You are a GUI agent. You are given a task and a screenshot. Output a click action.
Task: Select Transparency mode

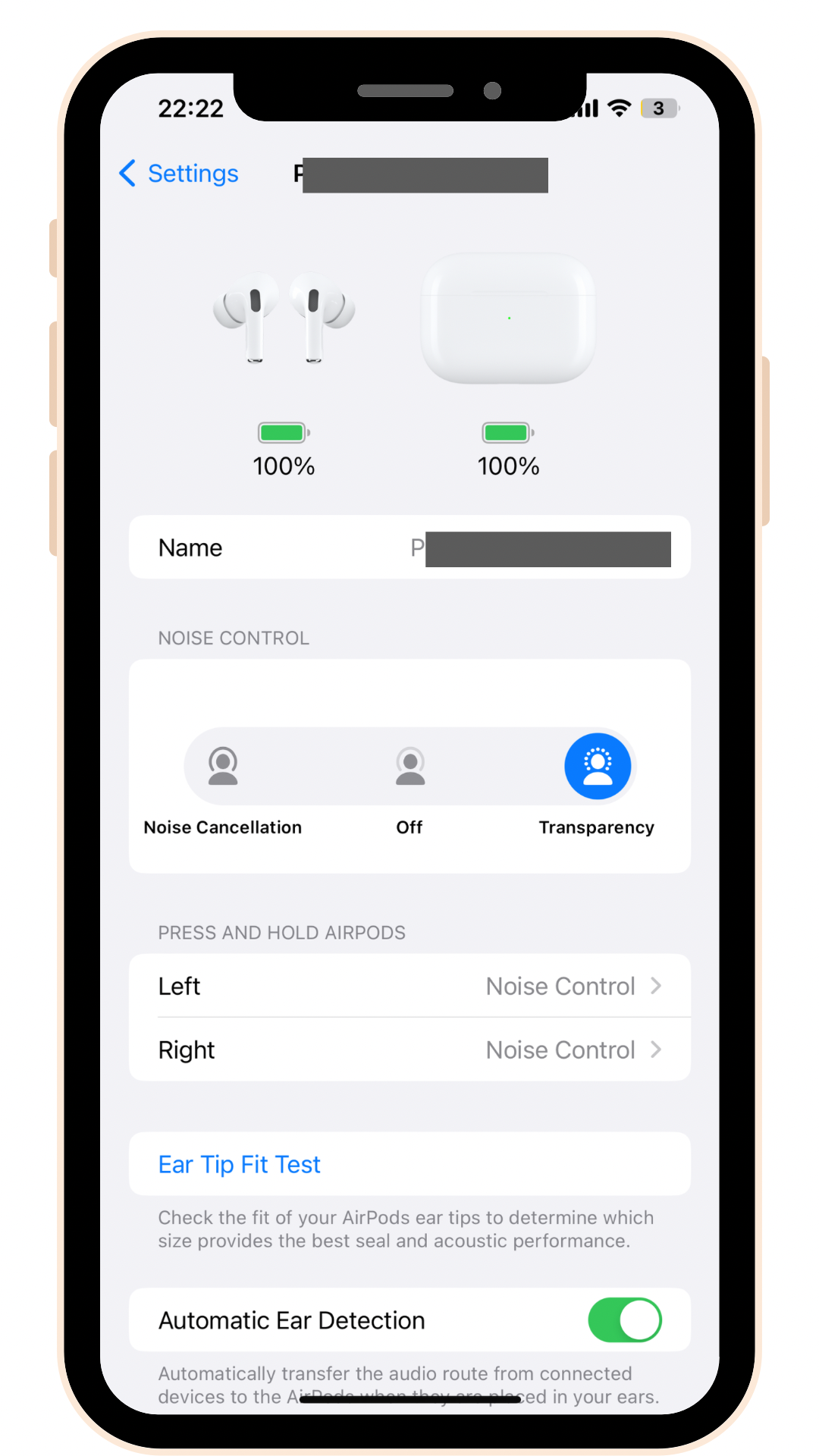pyautogui.click(x=598, y=767)
